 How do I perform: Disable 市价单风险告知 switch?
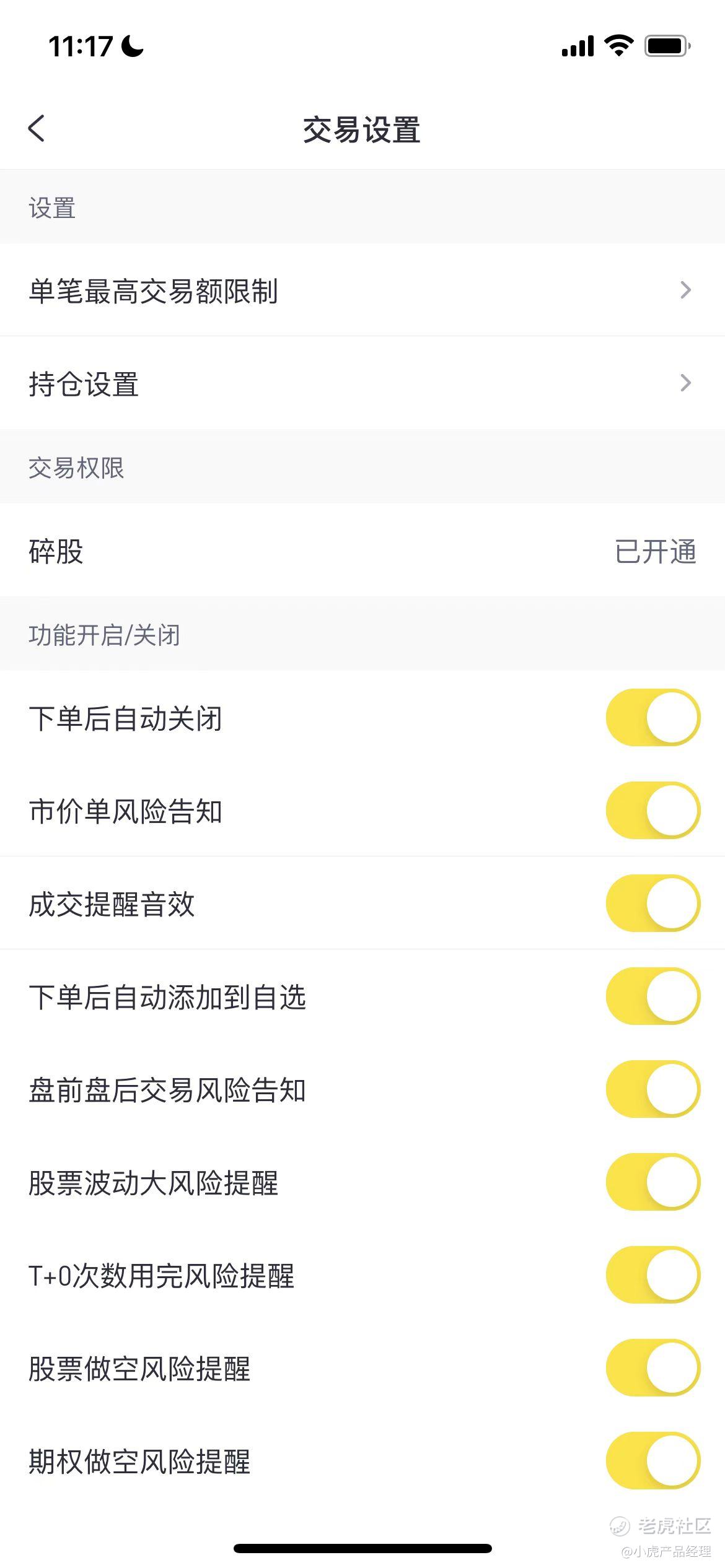(x=652, y=811)
